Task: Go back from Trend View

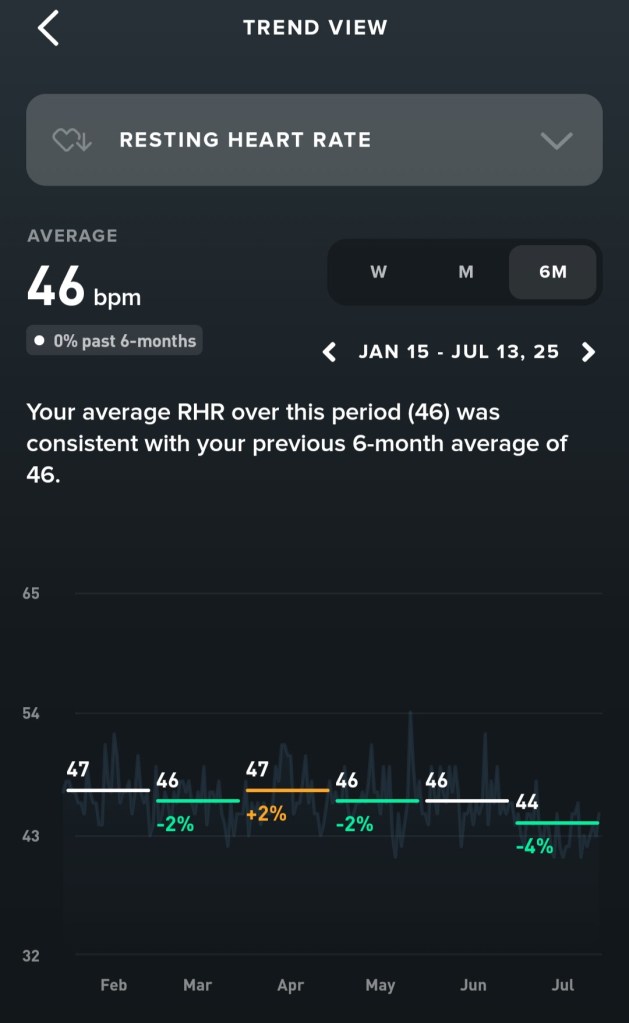Action: pos(48,28)
